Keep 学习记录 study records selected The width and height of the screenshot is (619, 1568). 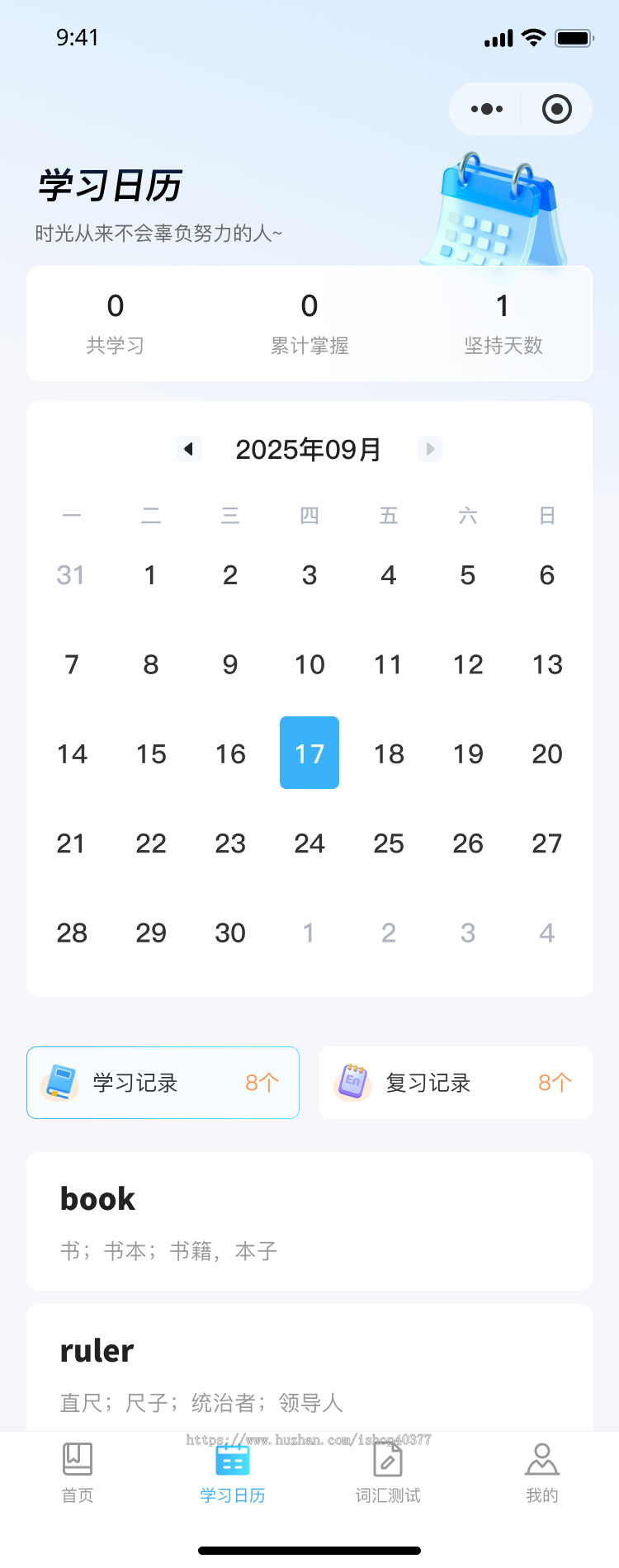pos(163,1083)
